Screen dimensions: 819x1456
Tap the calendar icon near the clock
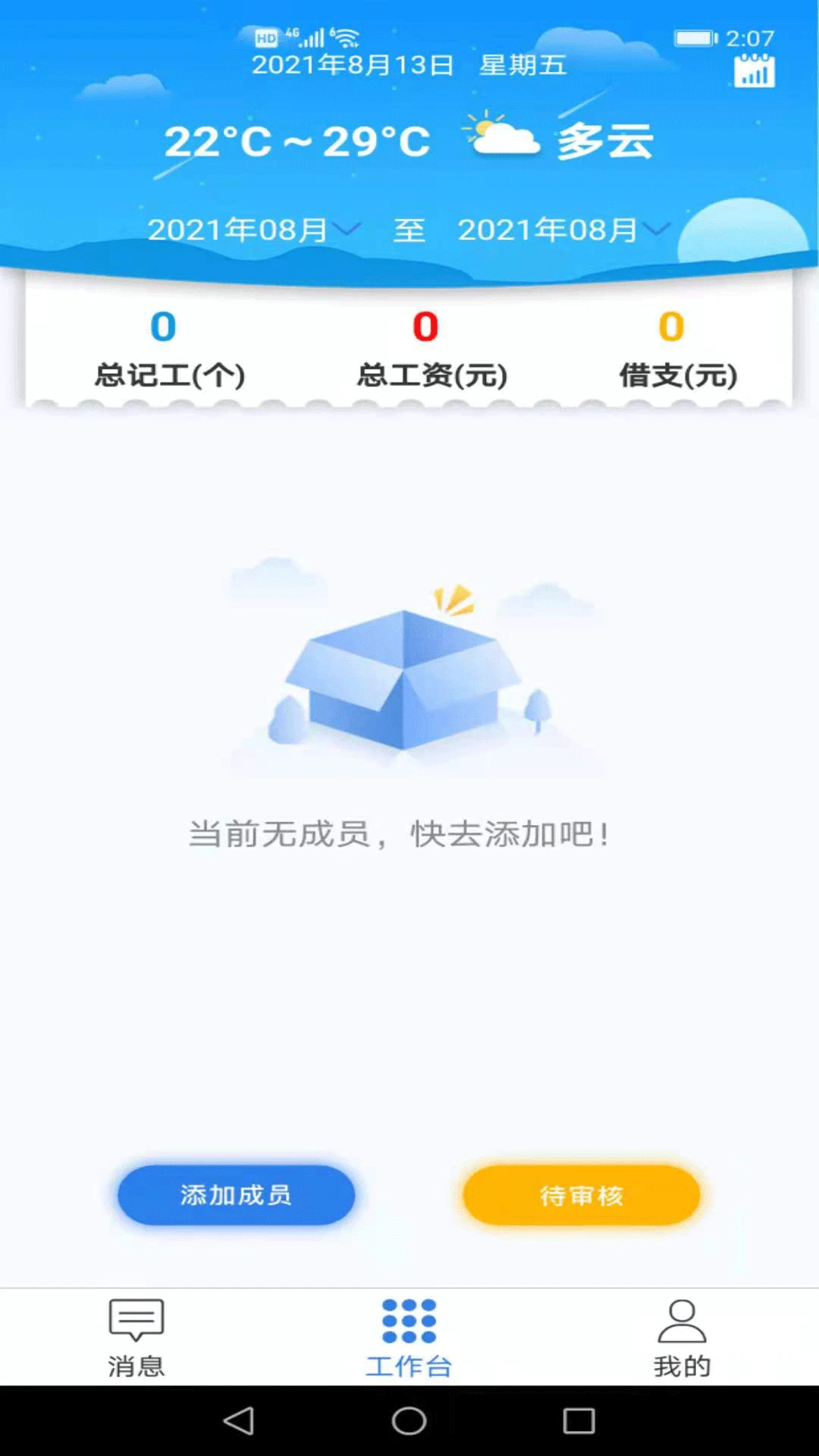coord(753,71)
